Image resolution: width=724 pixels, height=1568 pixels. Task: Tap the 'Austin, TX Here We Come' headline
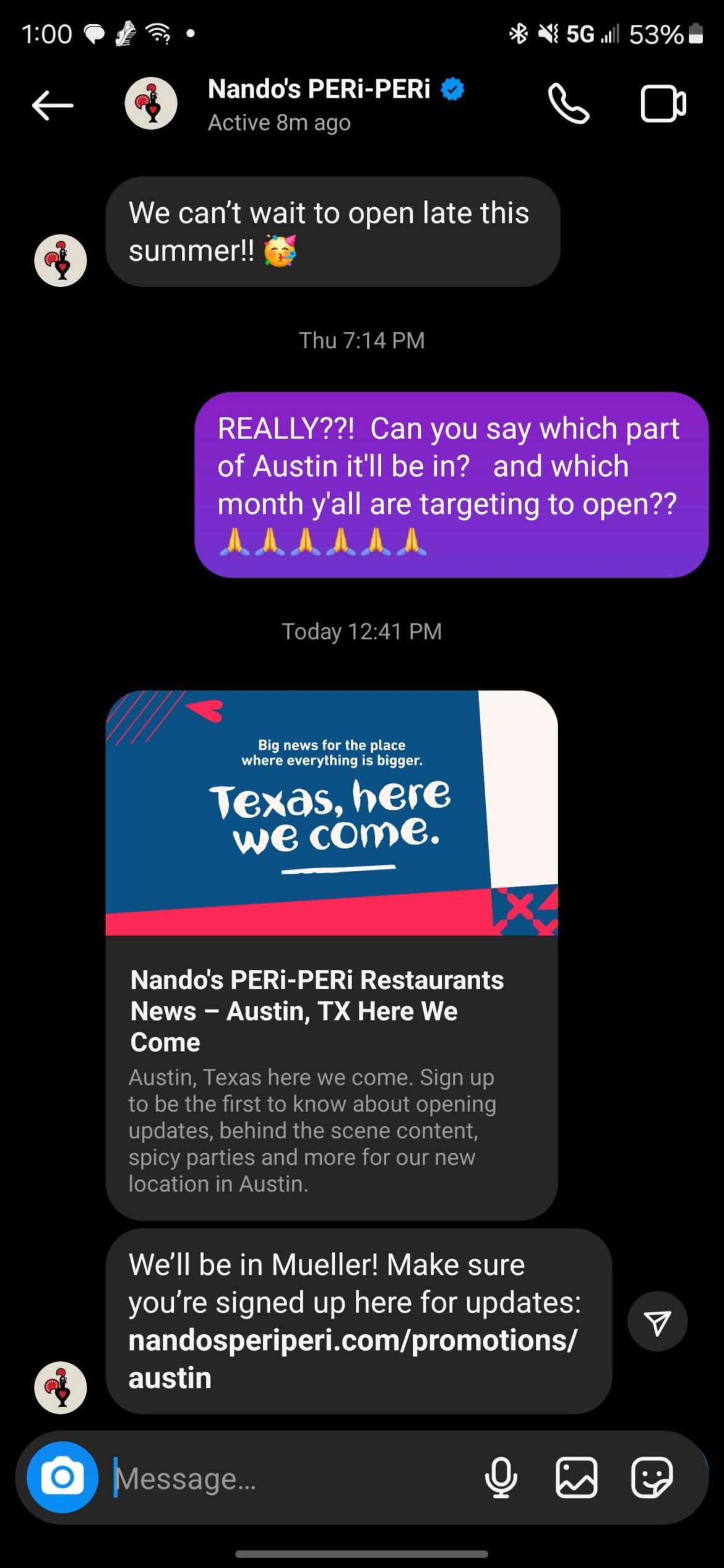317,1011
